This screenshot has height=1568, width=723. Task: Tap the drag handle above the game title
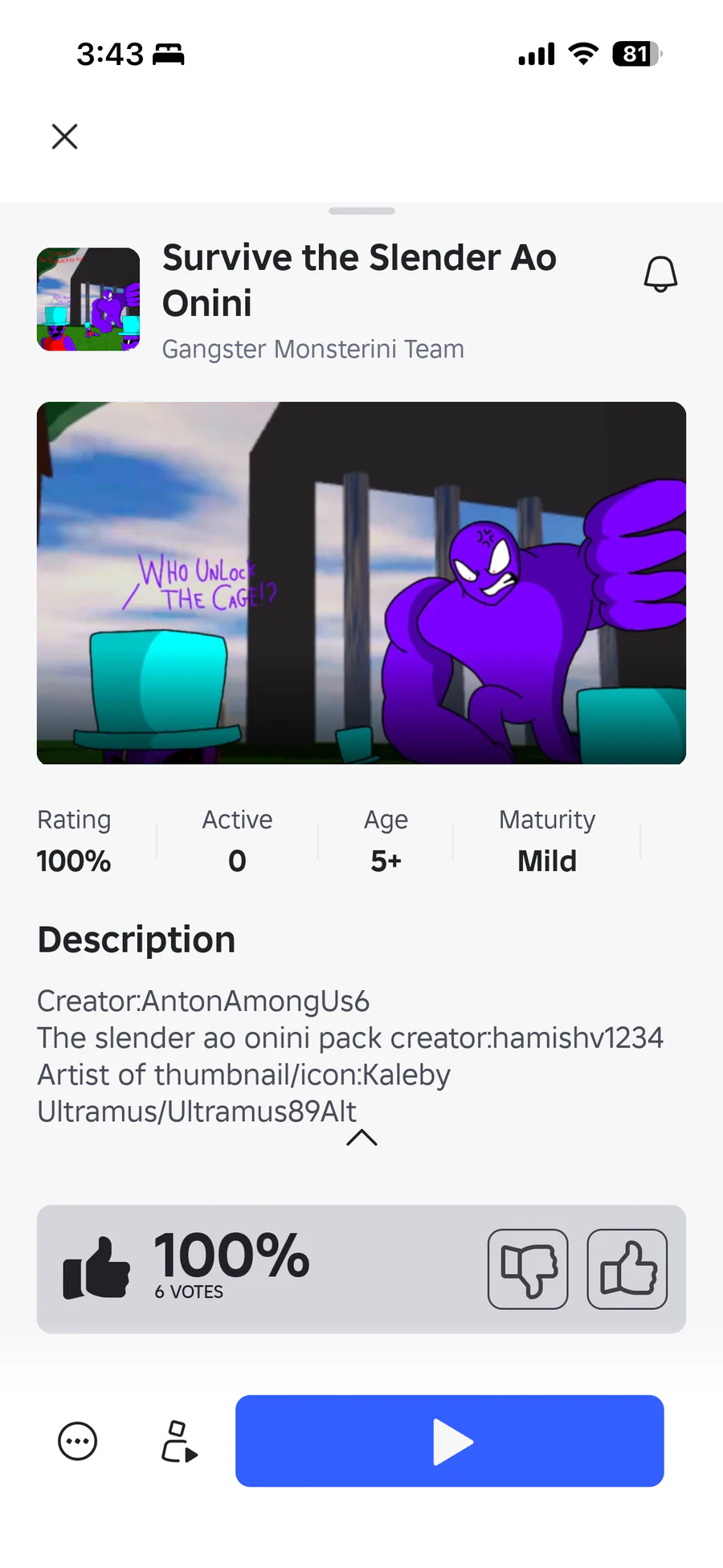click(x=361, y=211)
